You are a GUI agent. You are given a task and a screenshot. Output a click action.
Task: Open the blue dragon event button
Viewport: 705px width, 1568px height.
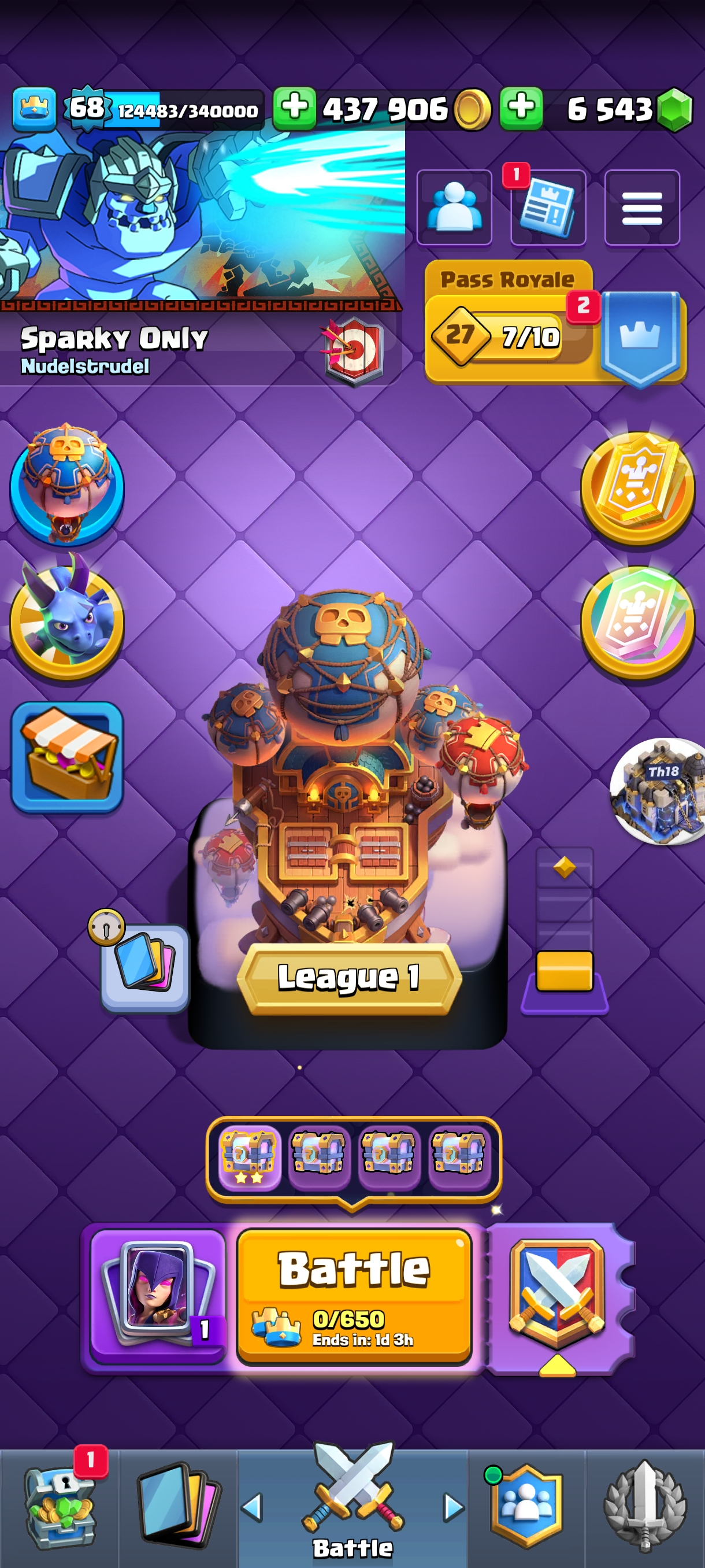coord(67,618)
